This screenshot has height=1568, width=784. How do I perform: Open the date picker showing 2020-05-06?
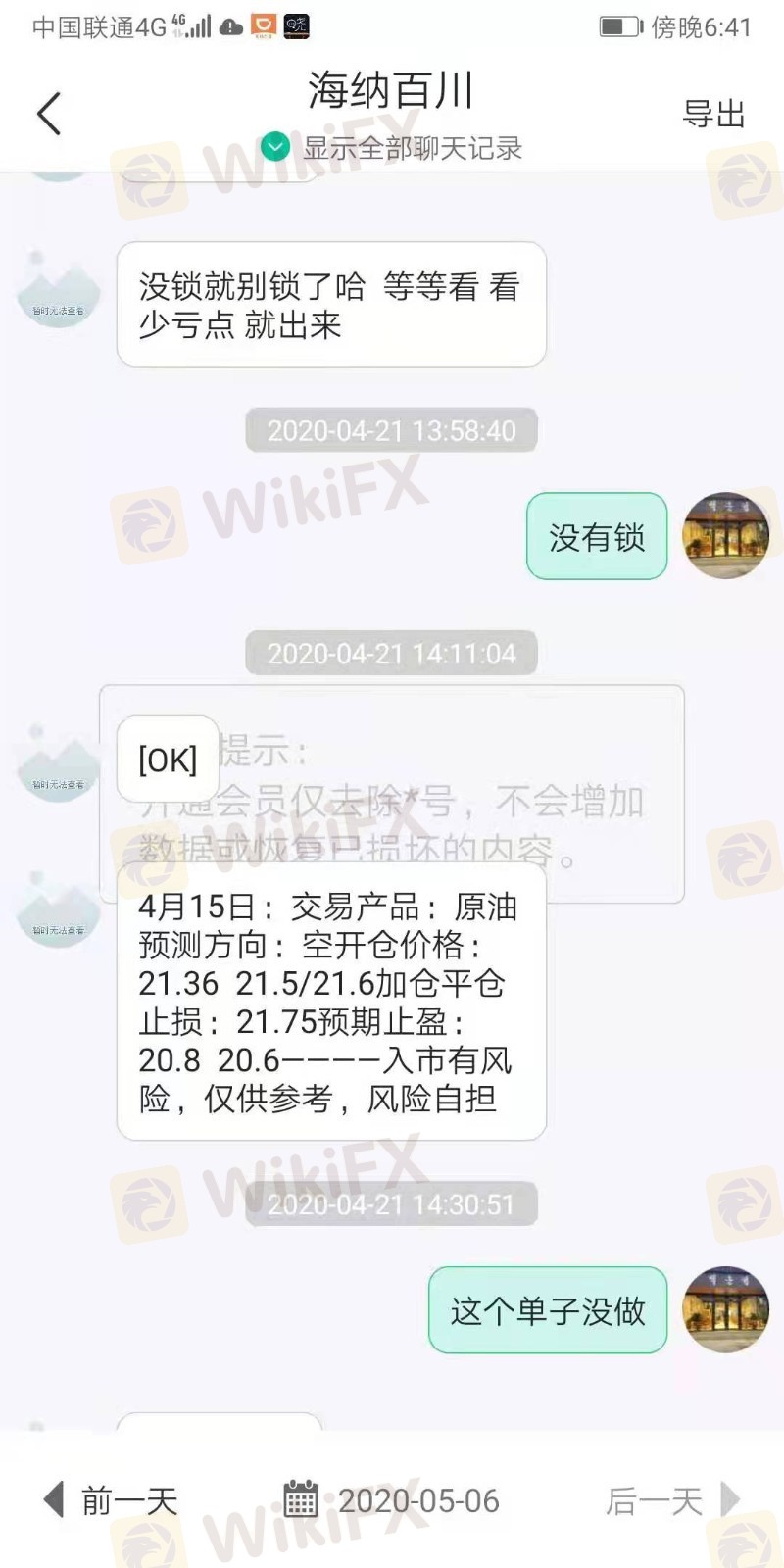coord(392,1499)
